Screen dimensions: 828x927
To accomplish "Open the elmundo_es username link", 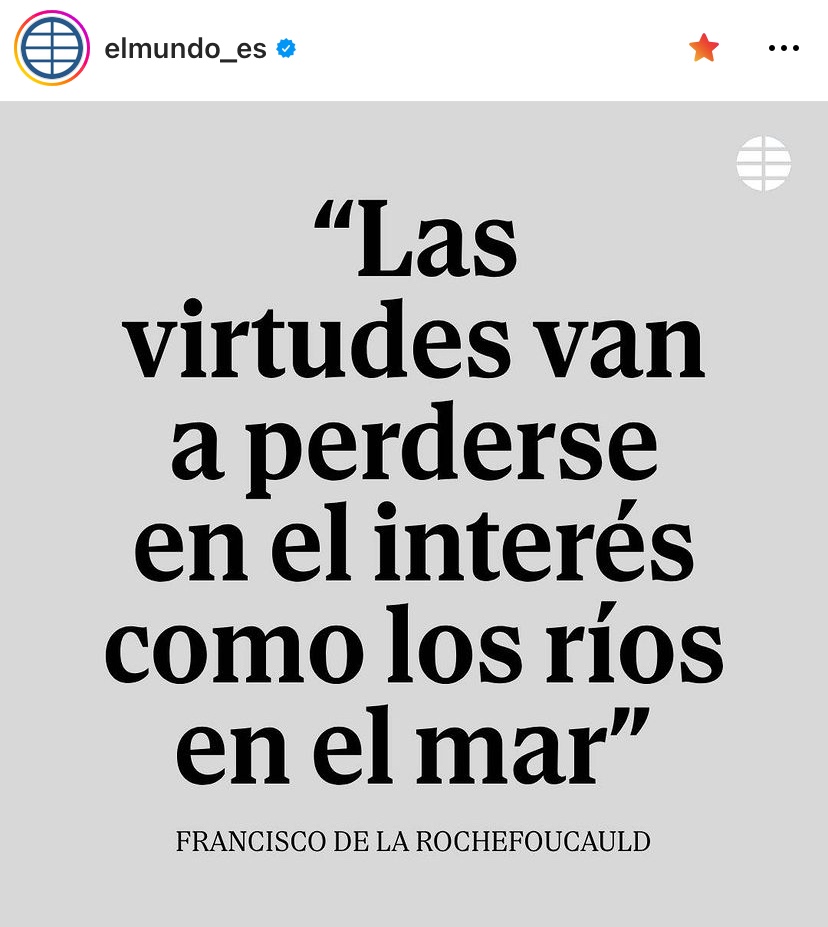I will [x=185, y=48].
